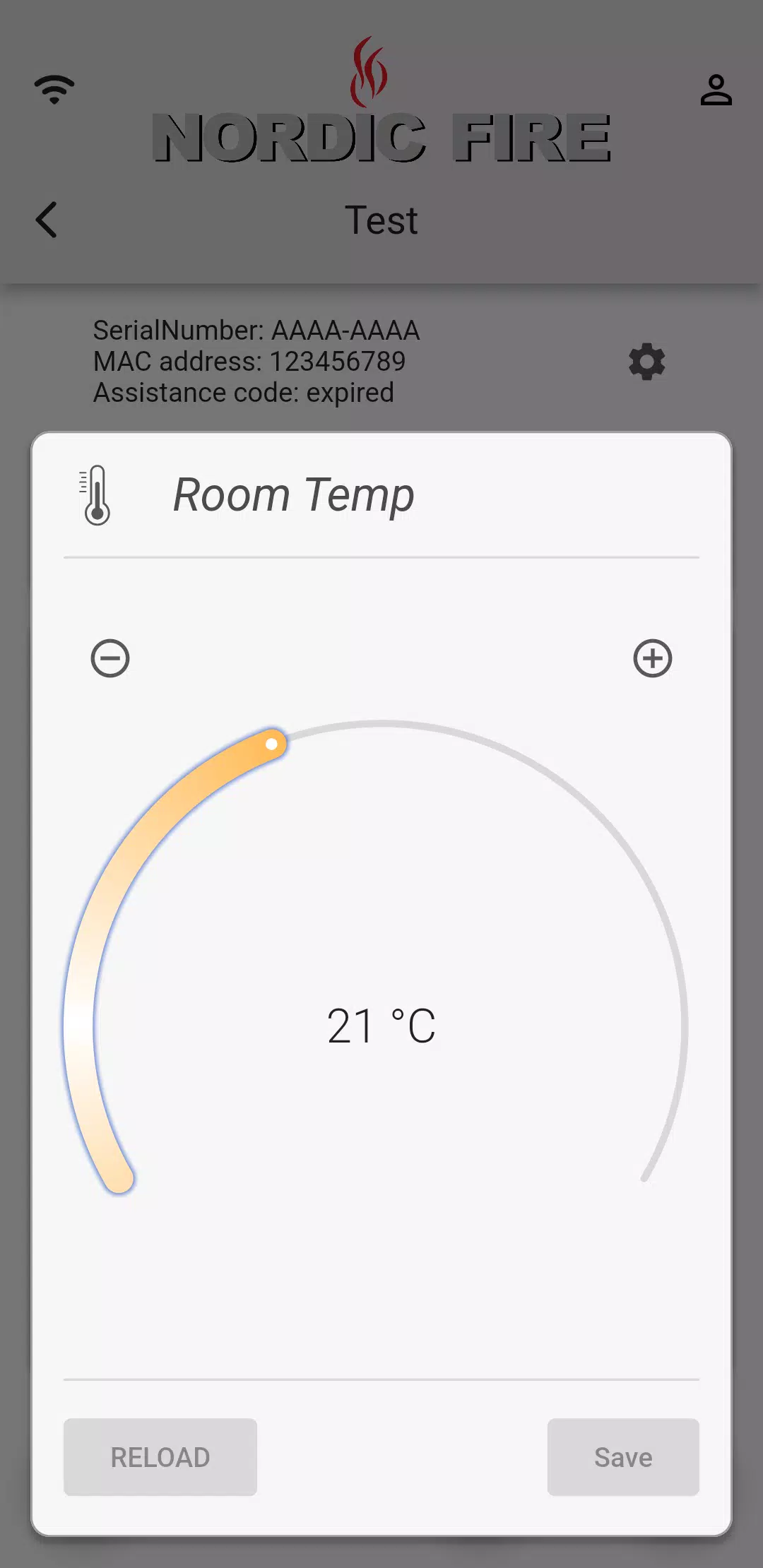Image resolution: width=763 pixels, height=1568 pixels.
Task: Open device settings gear
Action: click(647, 362)
